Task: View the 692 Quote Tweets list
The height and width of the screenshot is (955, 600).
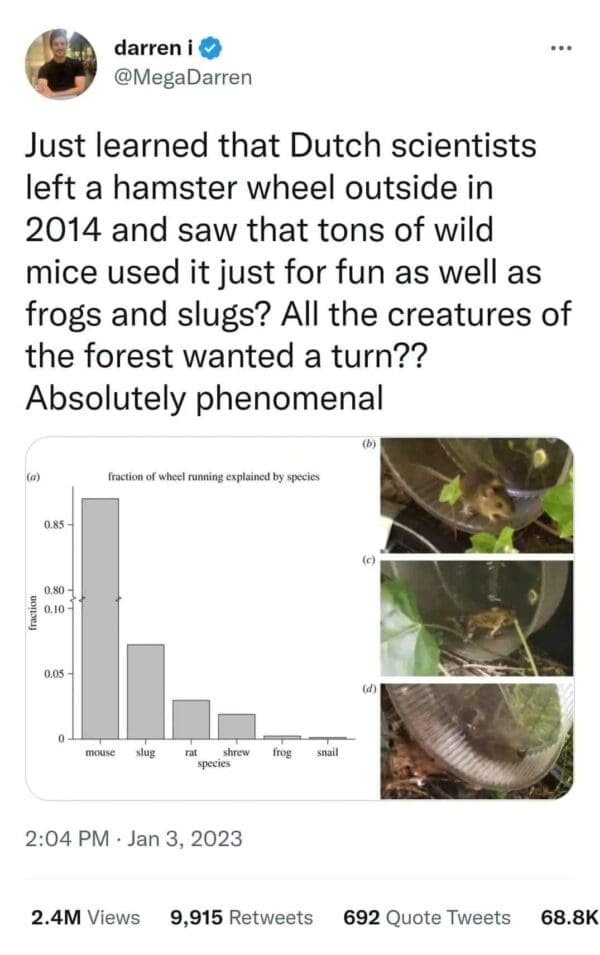Action: coord(426,917)
